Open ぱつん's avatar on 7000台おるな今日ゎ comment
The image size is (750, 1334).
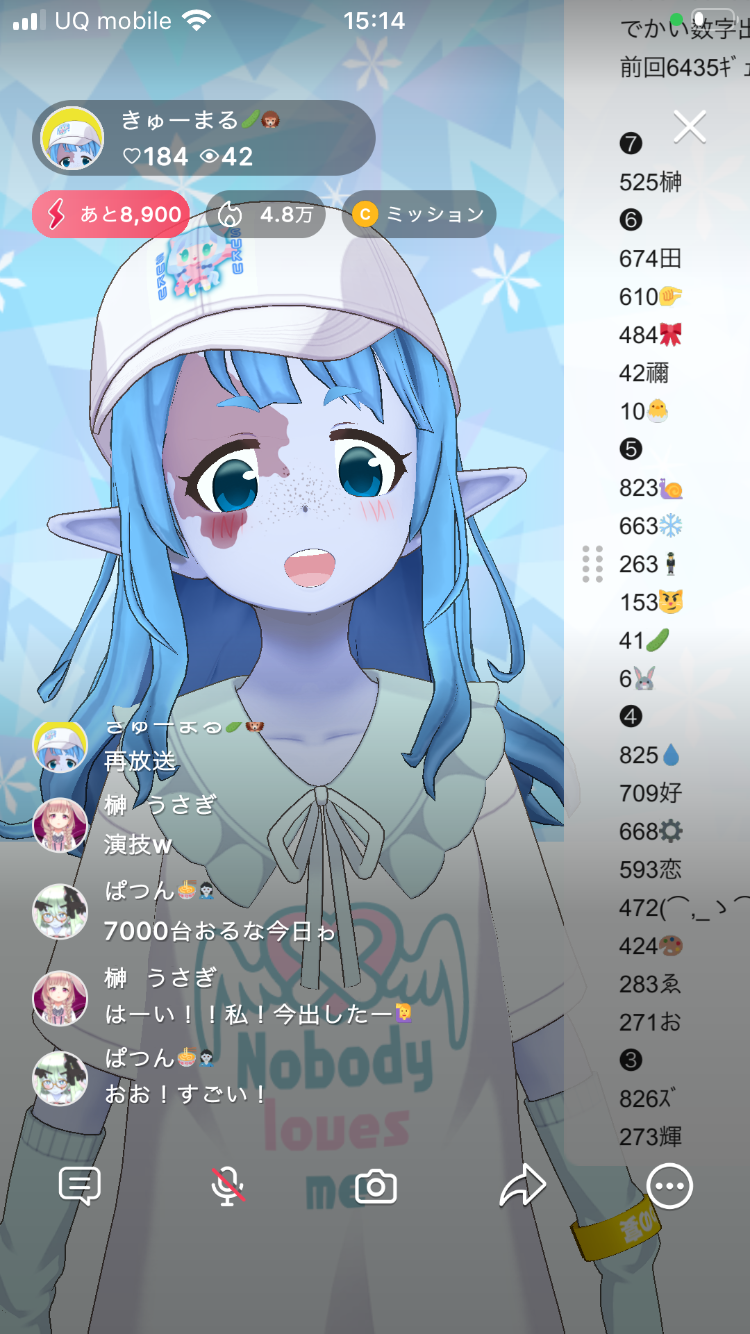tap(60, 912)
